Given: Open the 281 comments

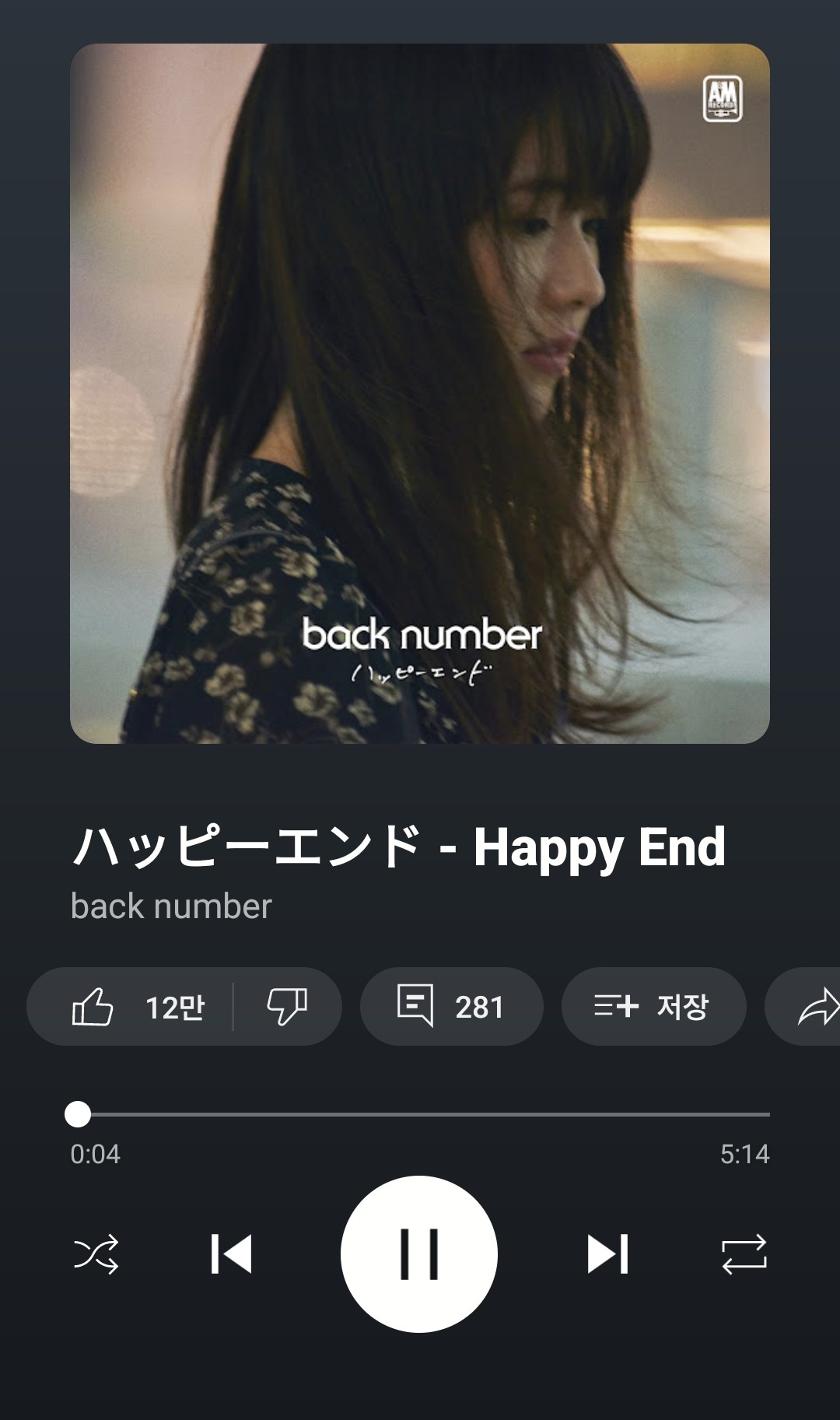Looking at the screenshot, I should pyautogui.click(x=451, y=1007).
